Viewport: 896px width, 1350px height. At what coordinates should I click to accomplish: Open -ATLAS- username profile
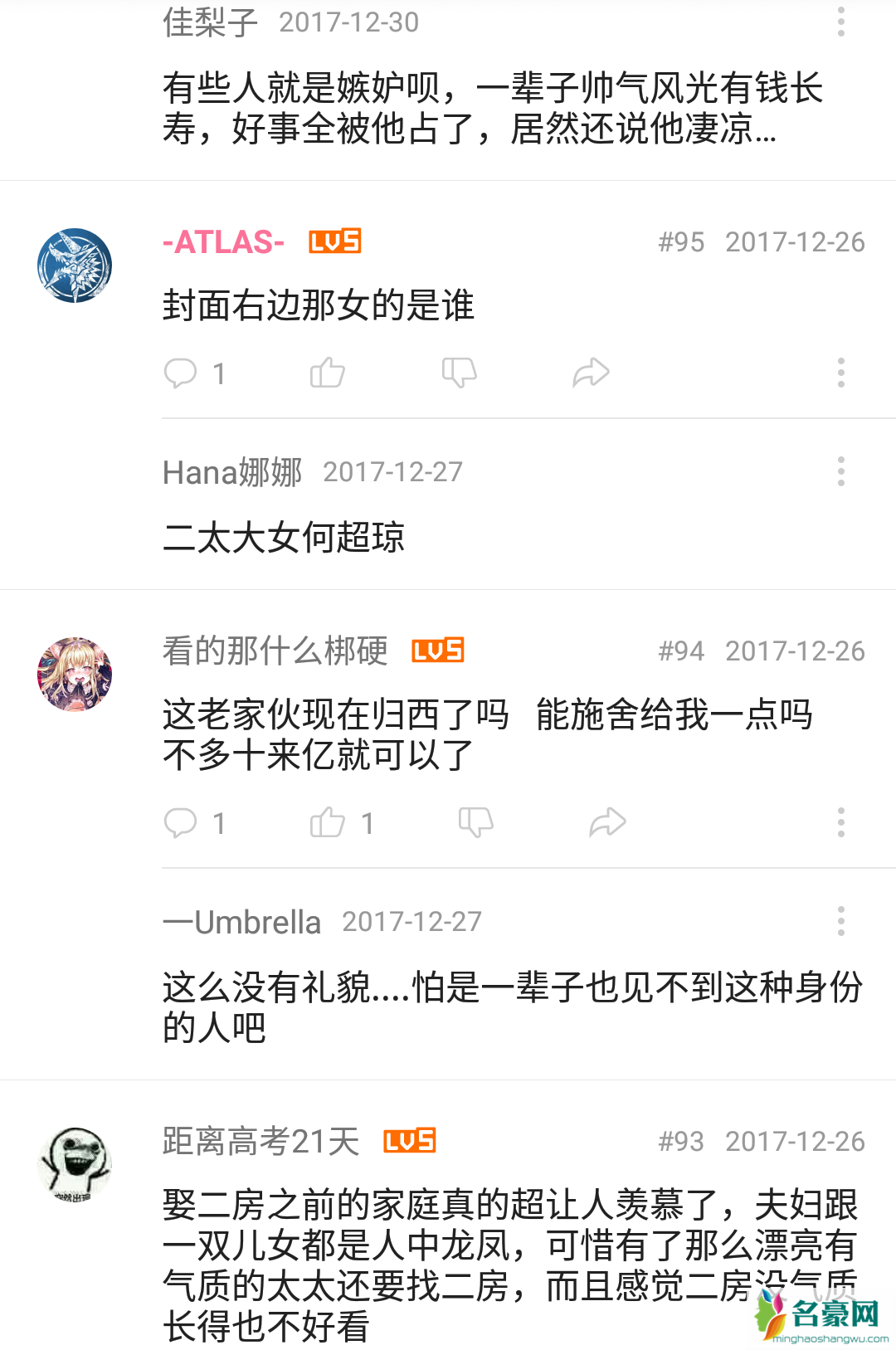point(224,242)
